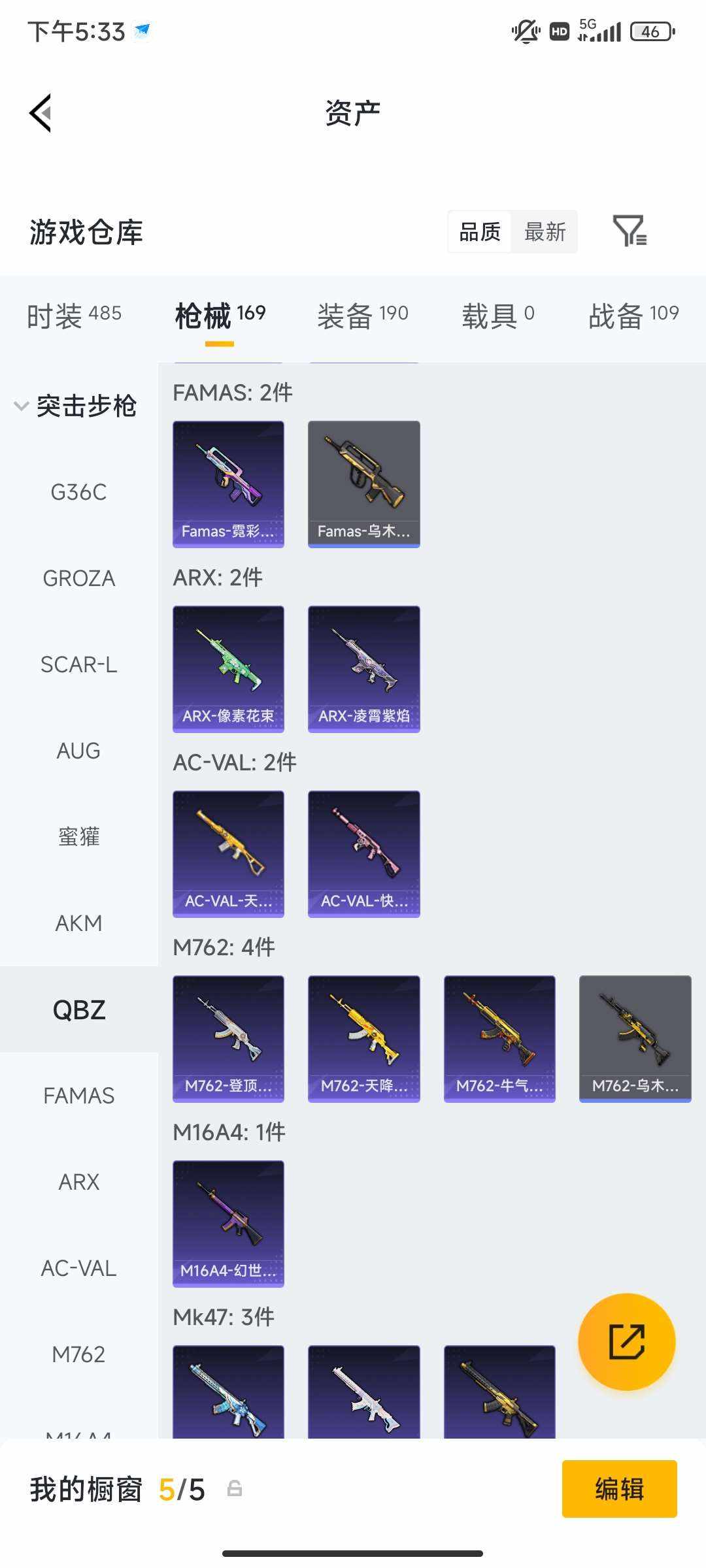Edit my showcase with 编辑
The height and width of the screenshot is (1568, 706).
(619, 1489)
